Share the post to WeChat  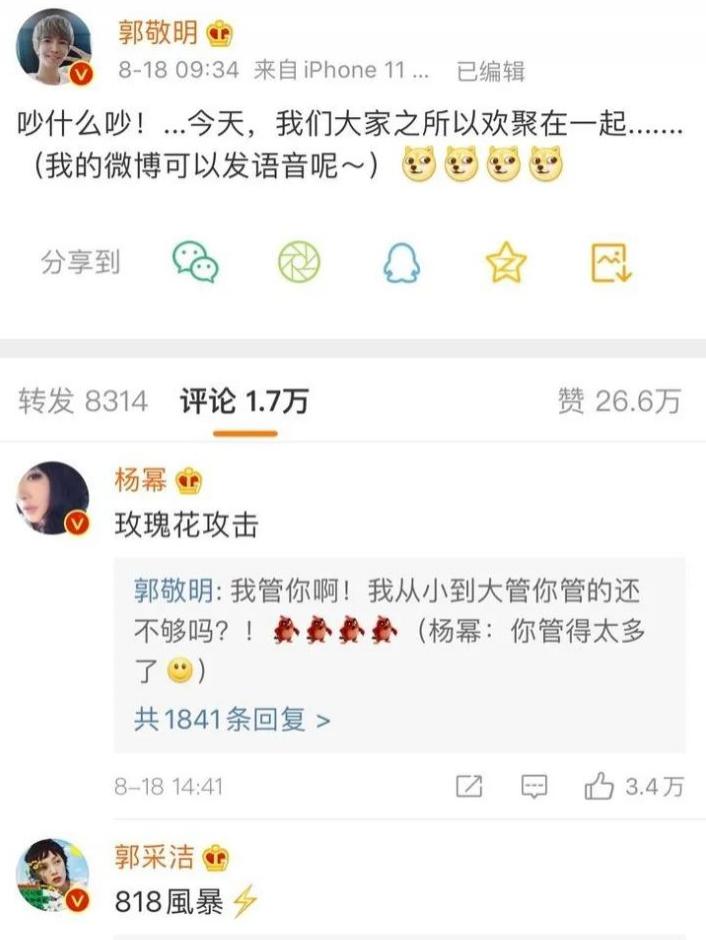point(195,262)
